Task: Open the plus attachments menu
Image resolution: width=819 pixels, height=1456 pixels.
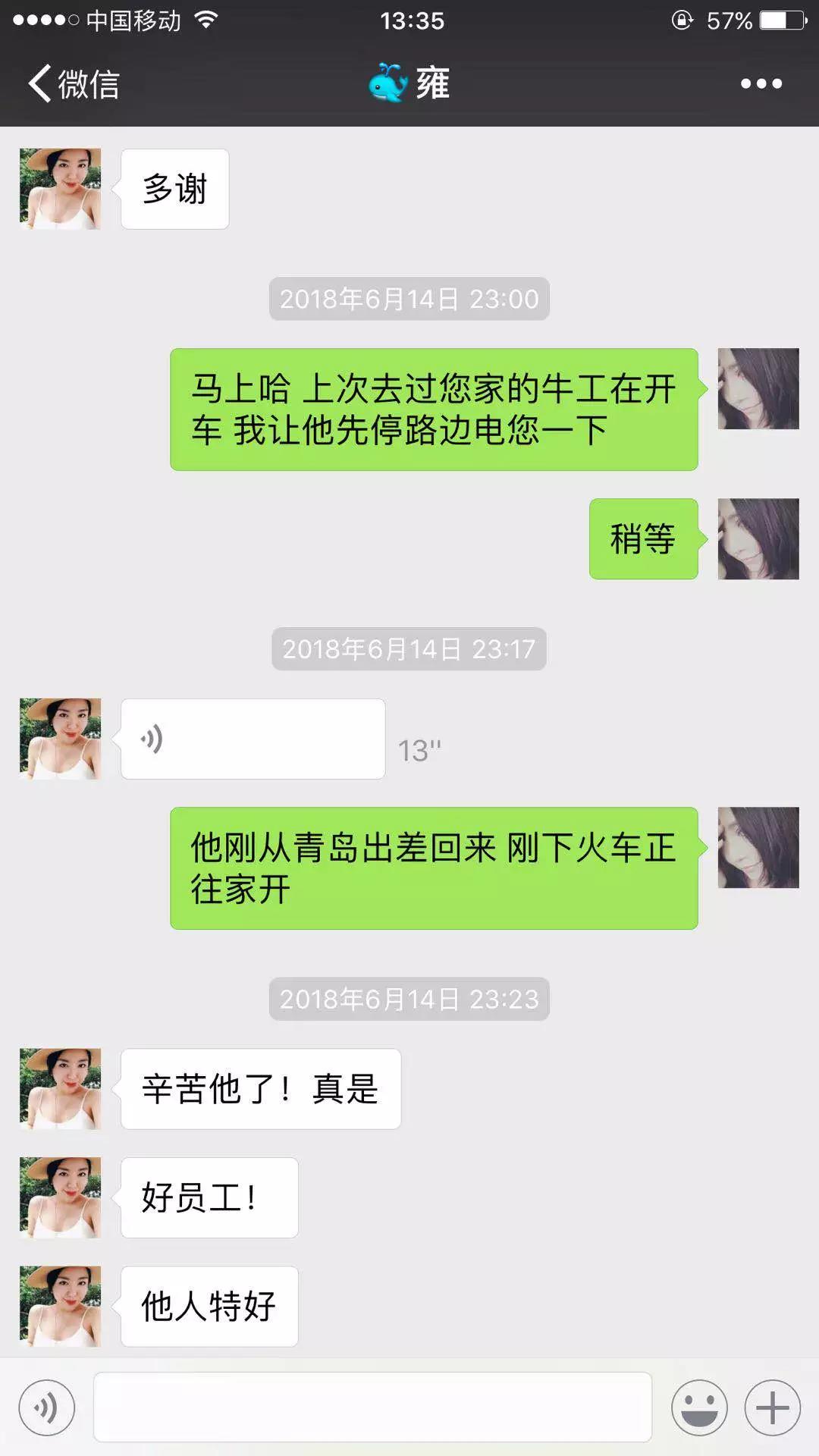Action: (x=772, y=1407)
